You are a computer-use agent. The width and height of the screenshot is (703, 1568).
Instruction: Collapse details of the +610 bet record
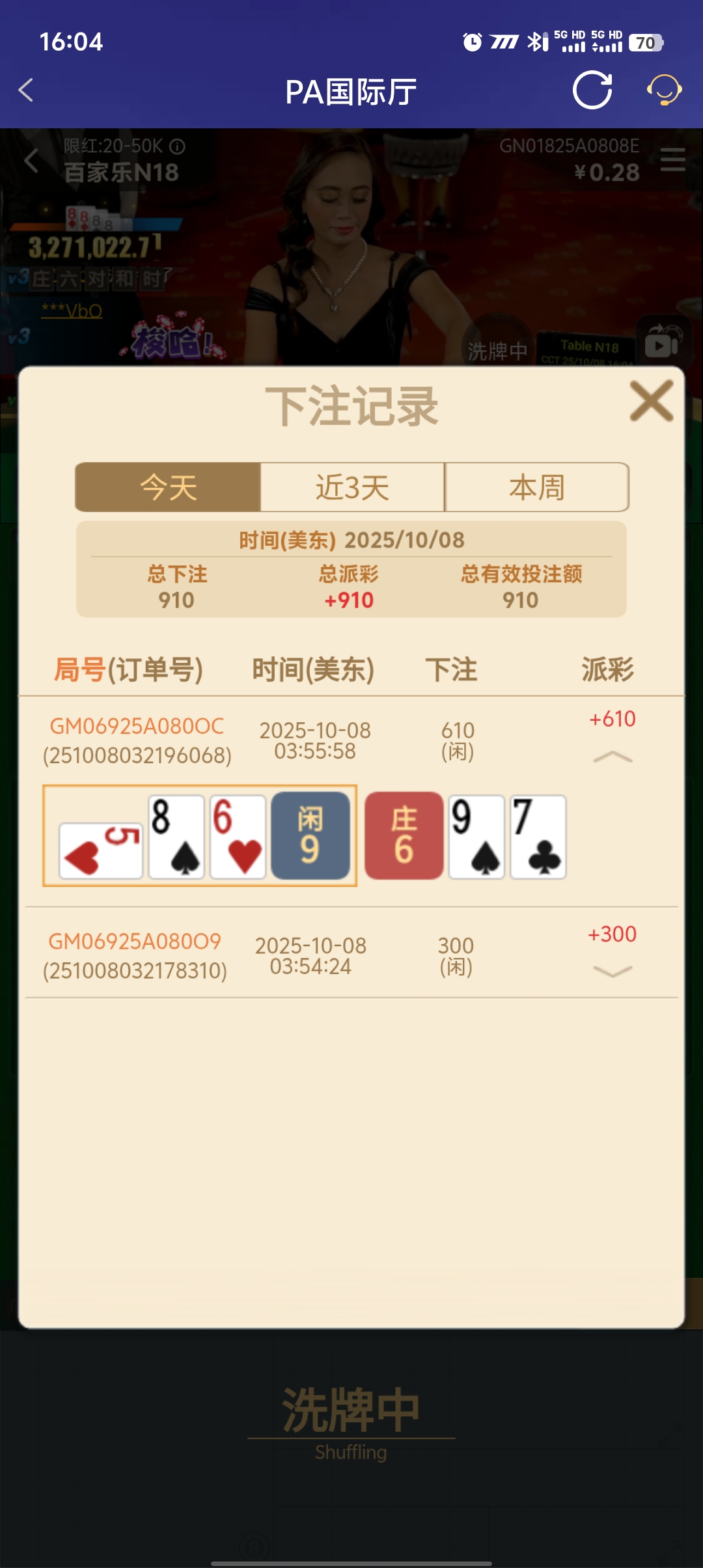[x=613, y=757]
